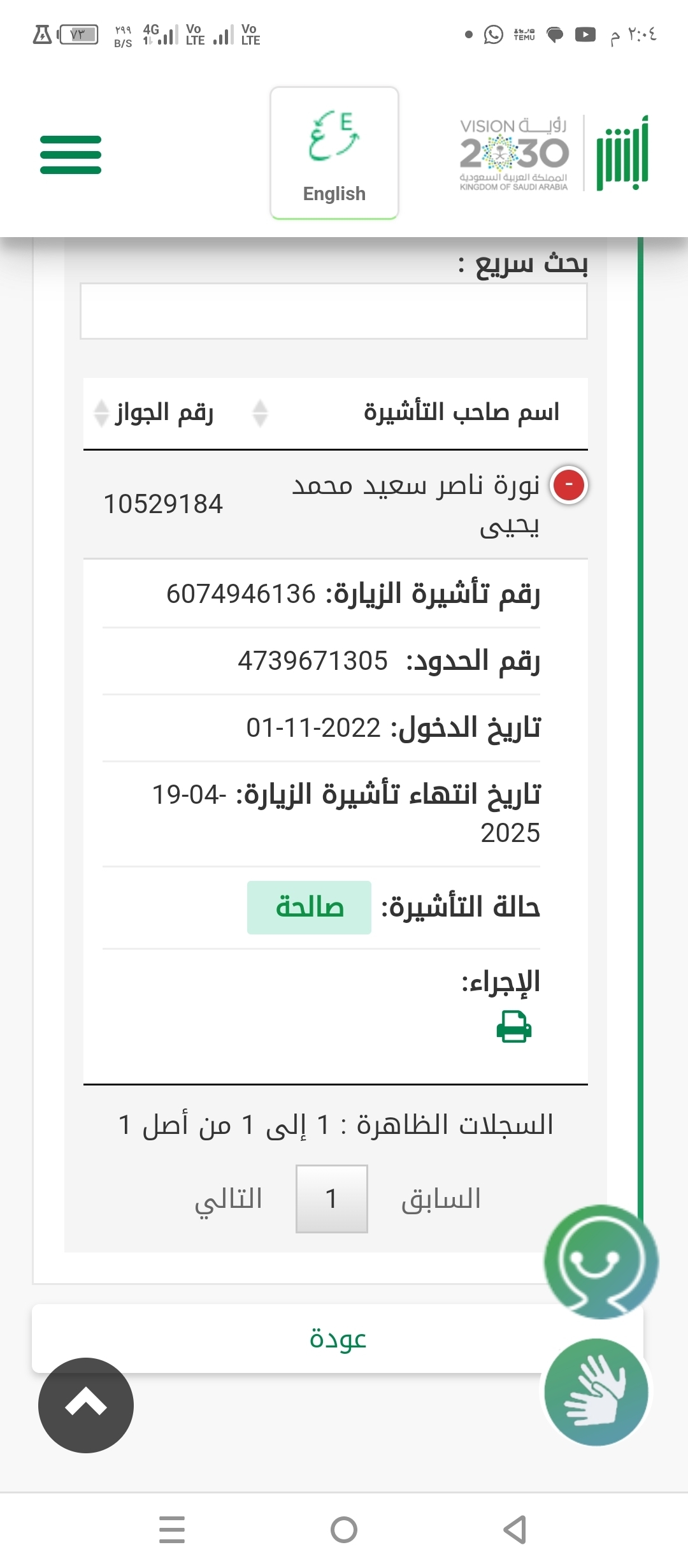The height and width of the screenshot is (1568, 688).
Task: Go to the device home screen
Action: tap(344, 1530)
